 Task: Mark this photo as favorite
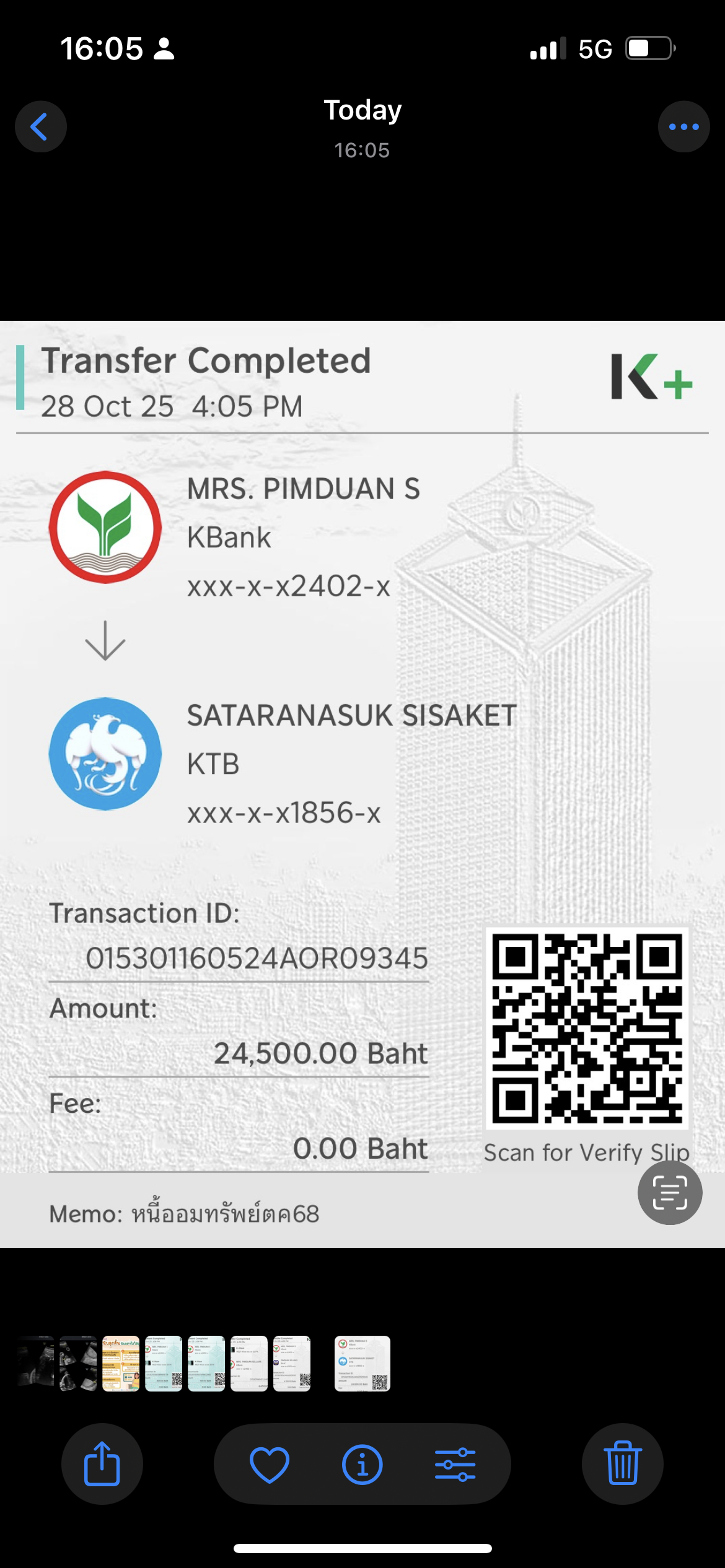tap(270, 1464)
